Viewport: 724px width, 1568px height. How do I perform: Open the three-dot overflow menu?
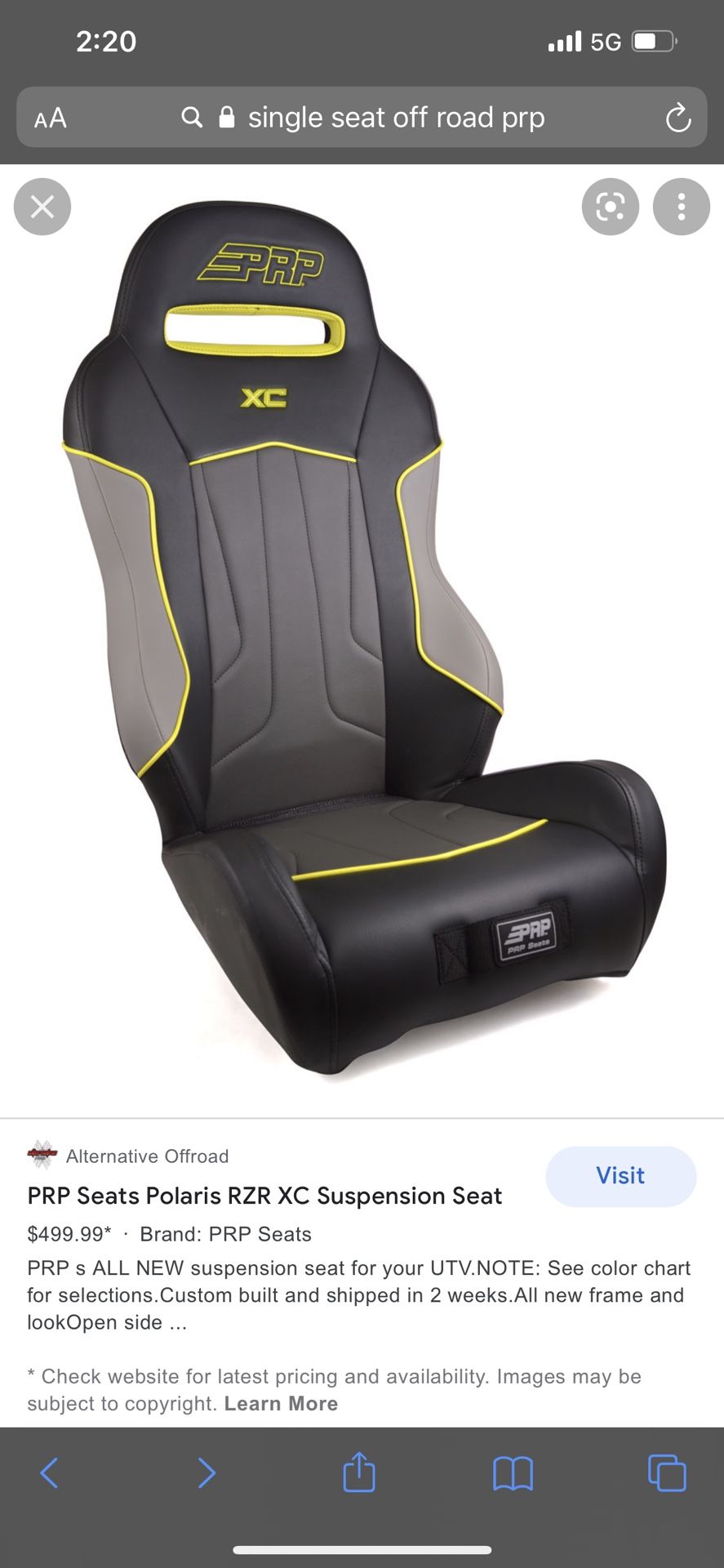click(x=681, y=207)
